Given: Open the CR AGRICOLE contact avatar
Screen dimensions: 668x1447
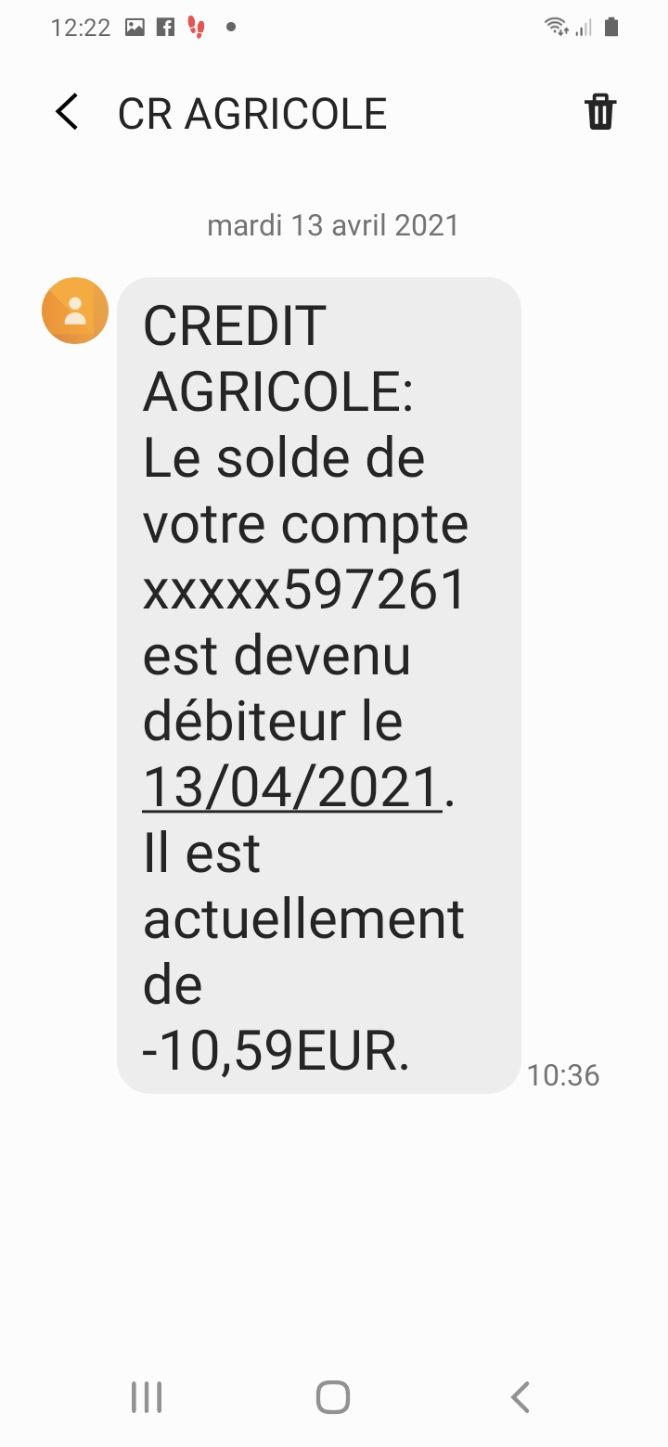Looking at the screenshot, I should pos(75,311).
